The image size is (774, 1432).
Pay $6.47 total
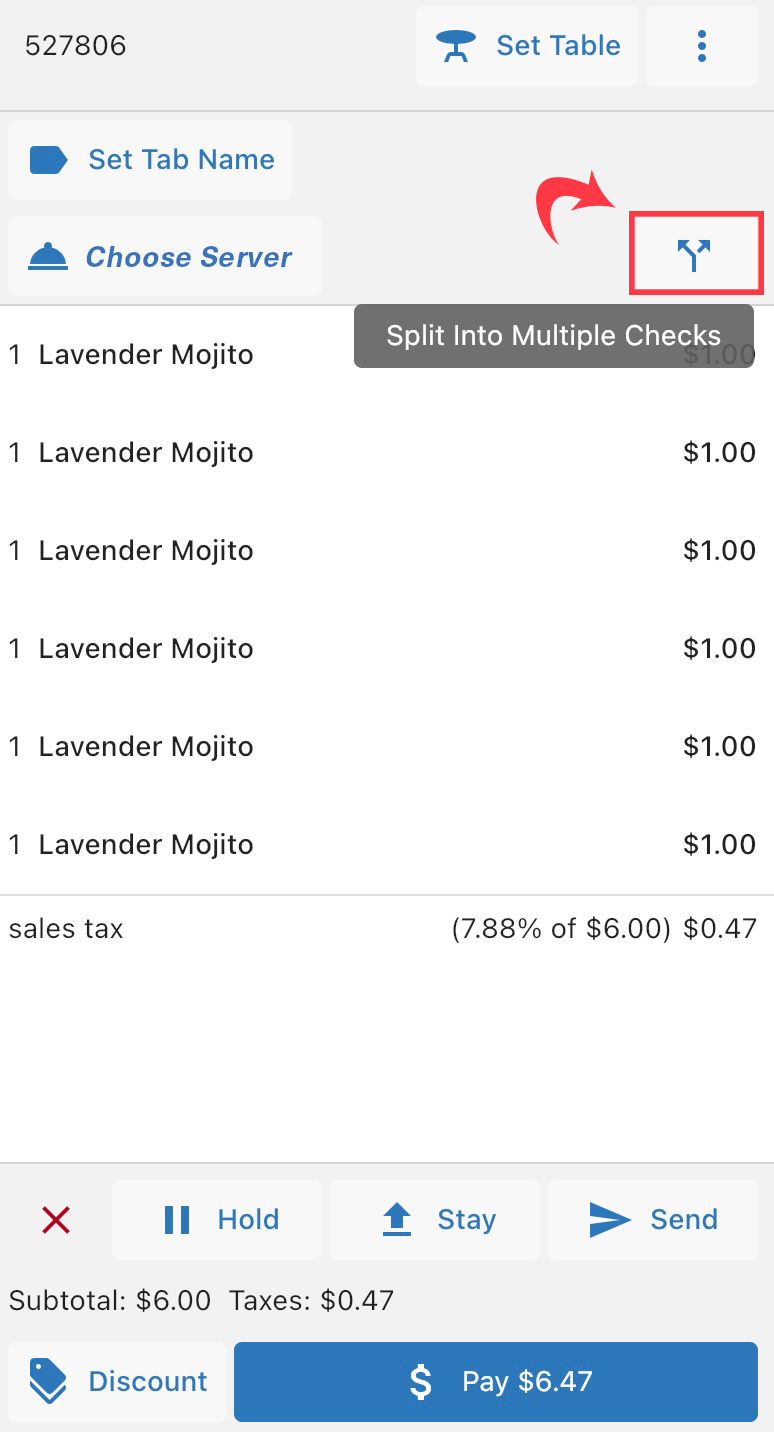point(496,1382)
